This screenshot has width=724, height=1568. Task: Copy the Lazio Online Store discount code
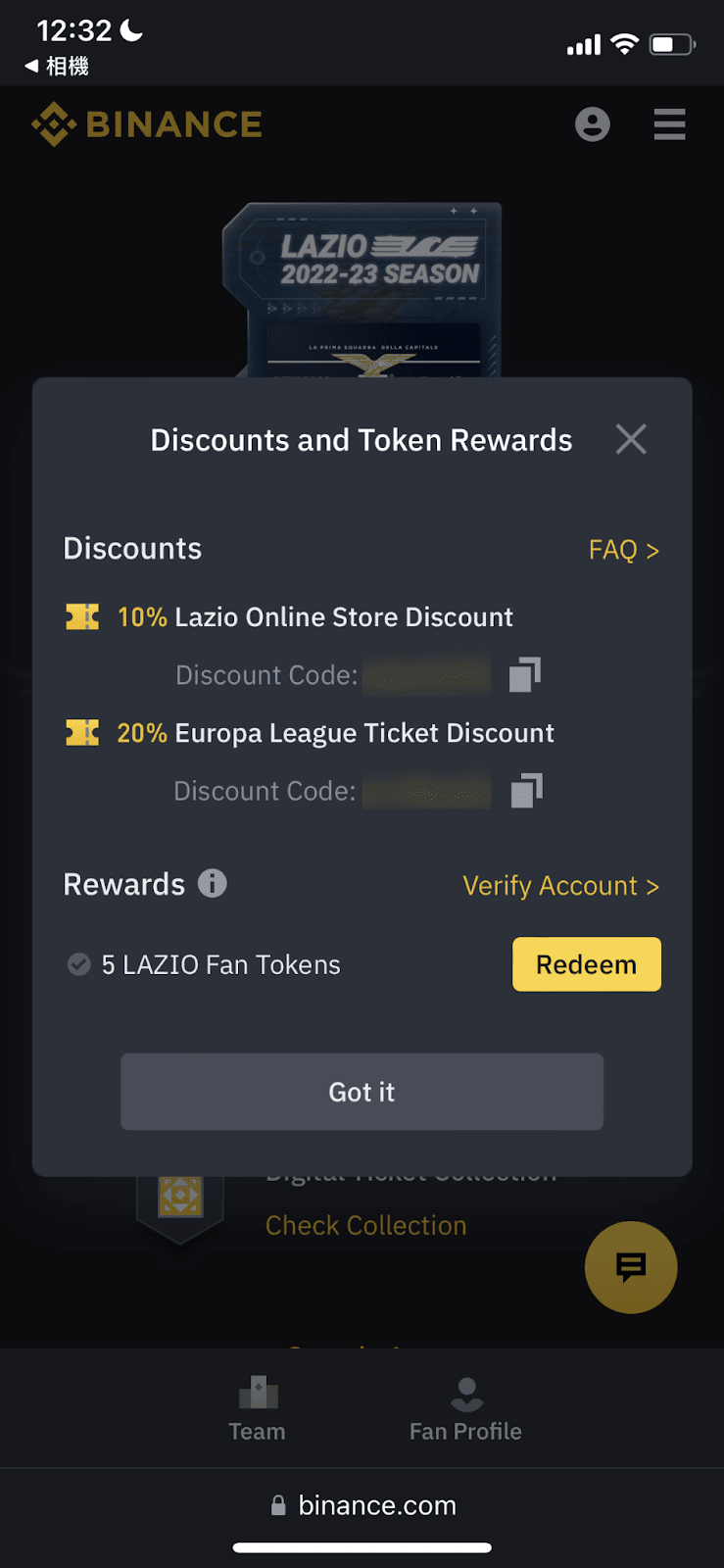point(525,674)
